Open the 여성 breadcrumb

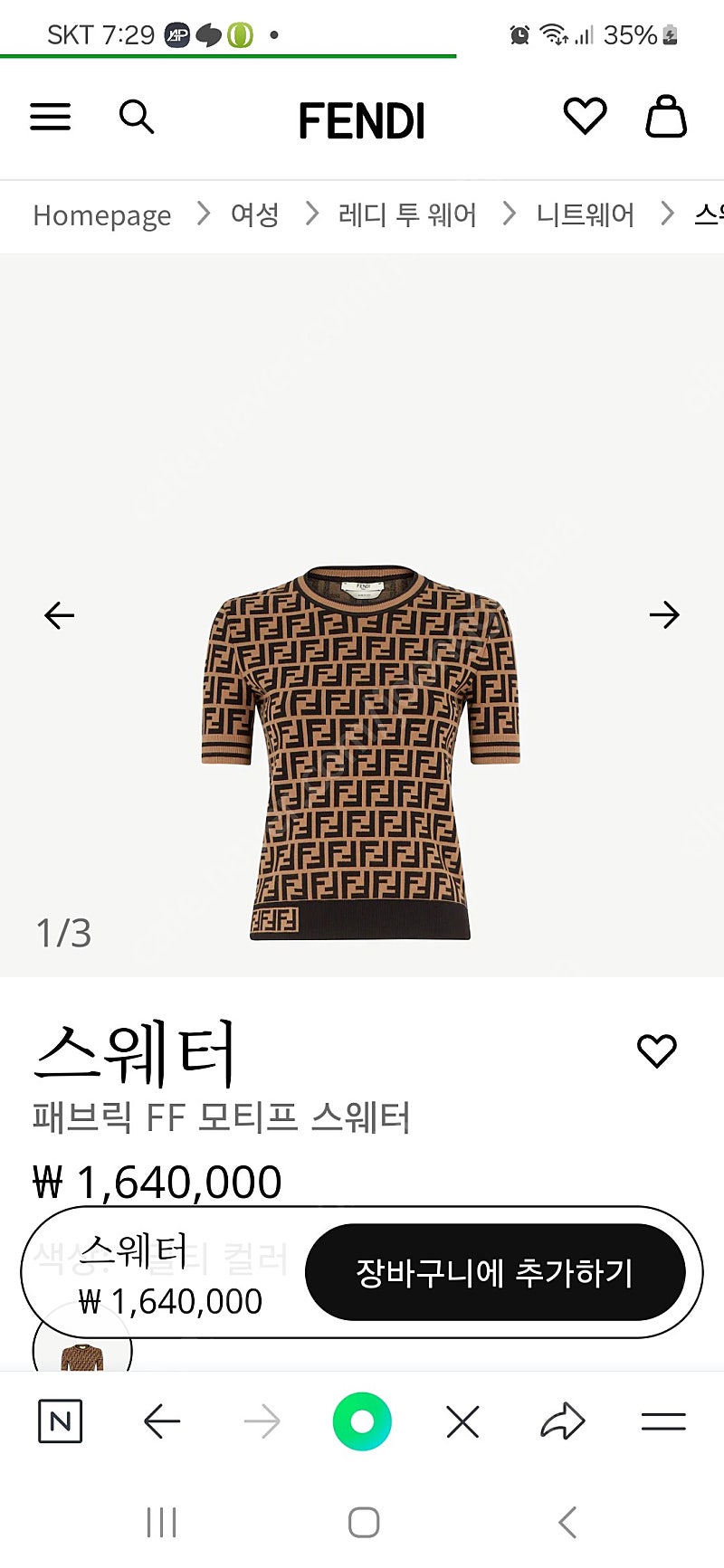click(255, 214)
